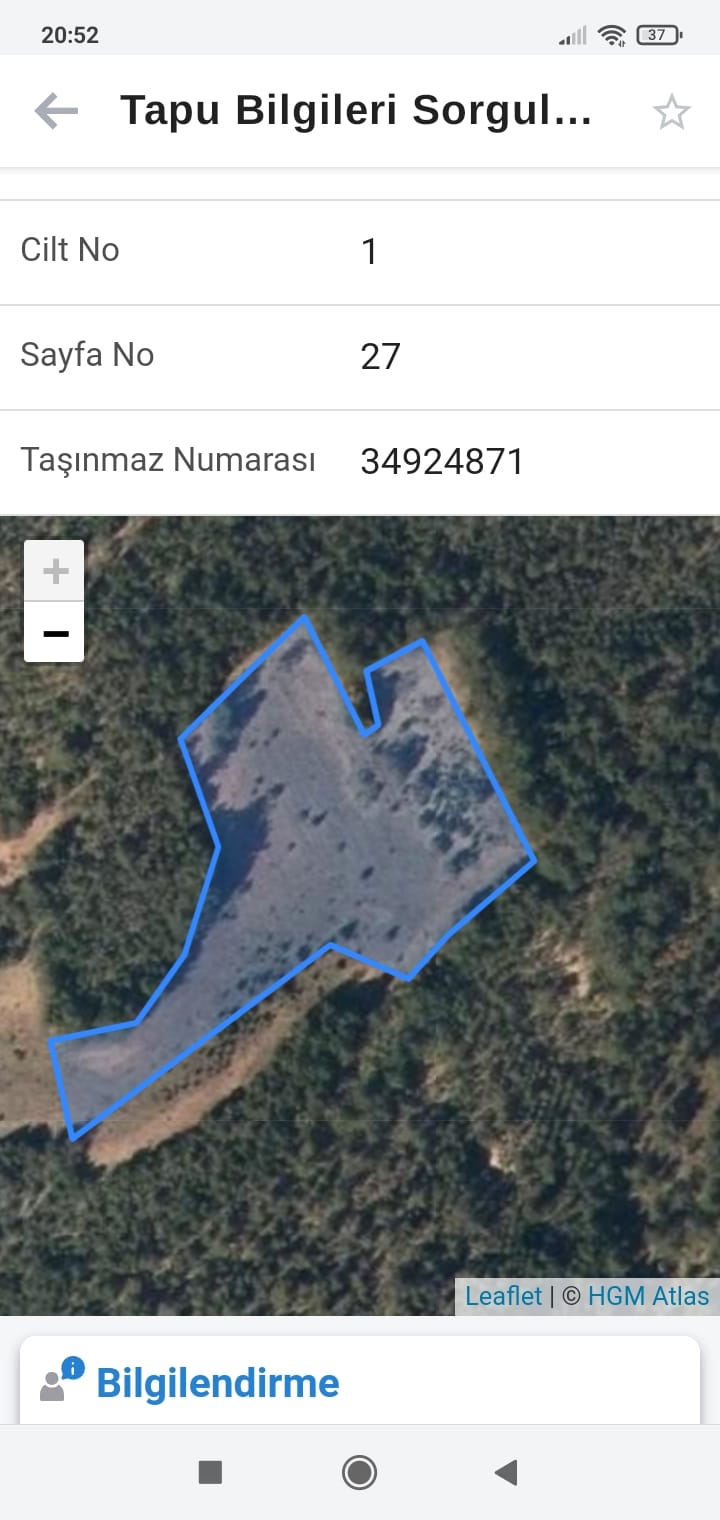Add this service to favorites with the star
The height and width of the screenshot is (1520, 720).
click(x=671, y=112)
